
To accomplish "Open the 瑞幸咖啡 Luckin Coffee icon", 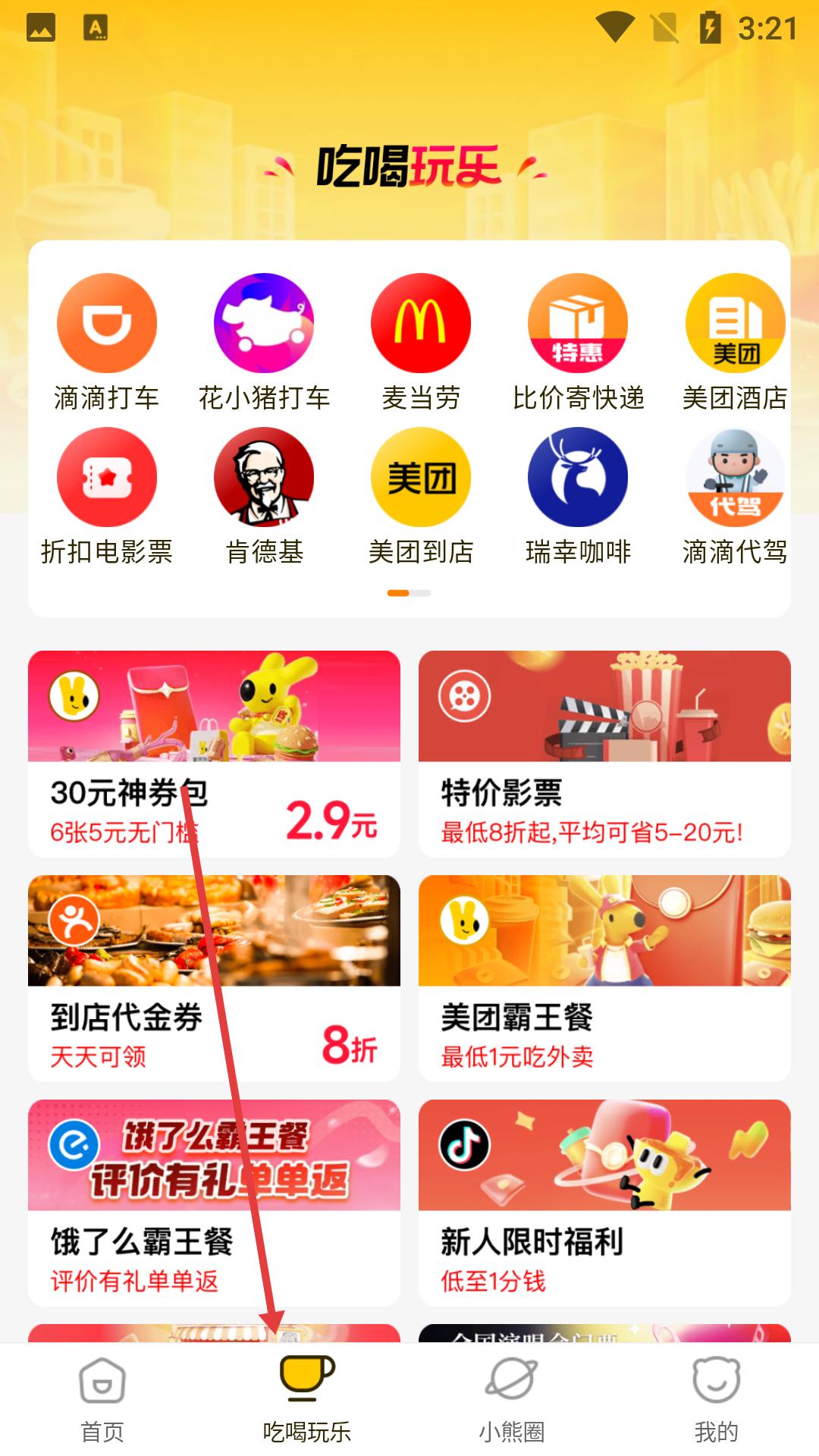I will [x=578, y=476].
